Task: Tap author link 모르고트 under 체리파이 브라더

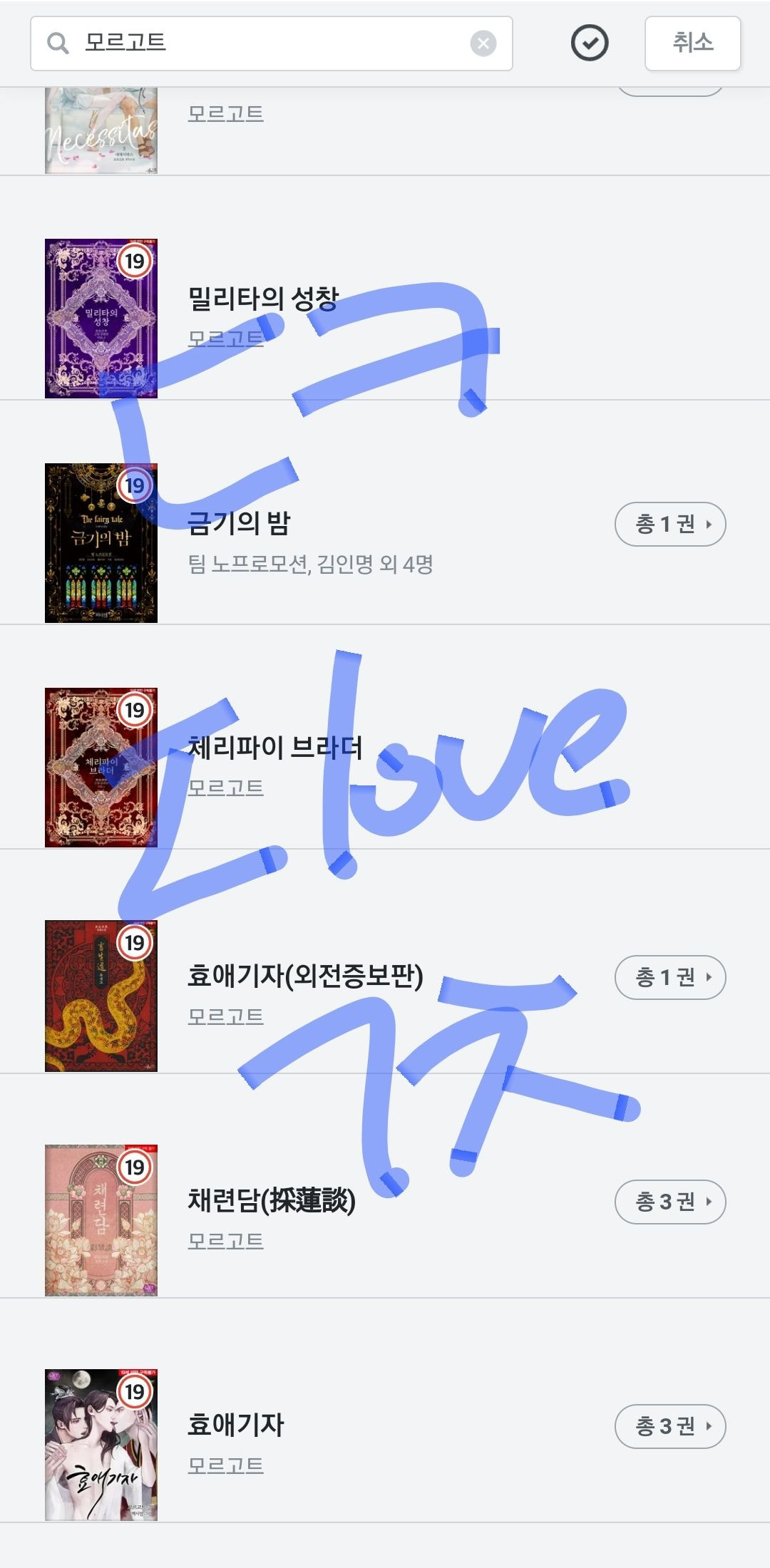Action: [x=225, y=788]
